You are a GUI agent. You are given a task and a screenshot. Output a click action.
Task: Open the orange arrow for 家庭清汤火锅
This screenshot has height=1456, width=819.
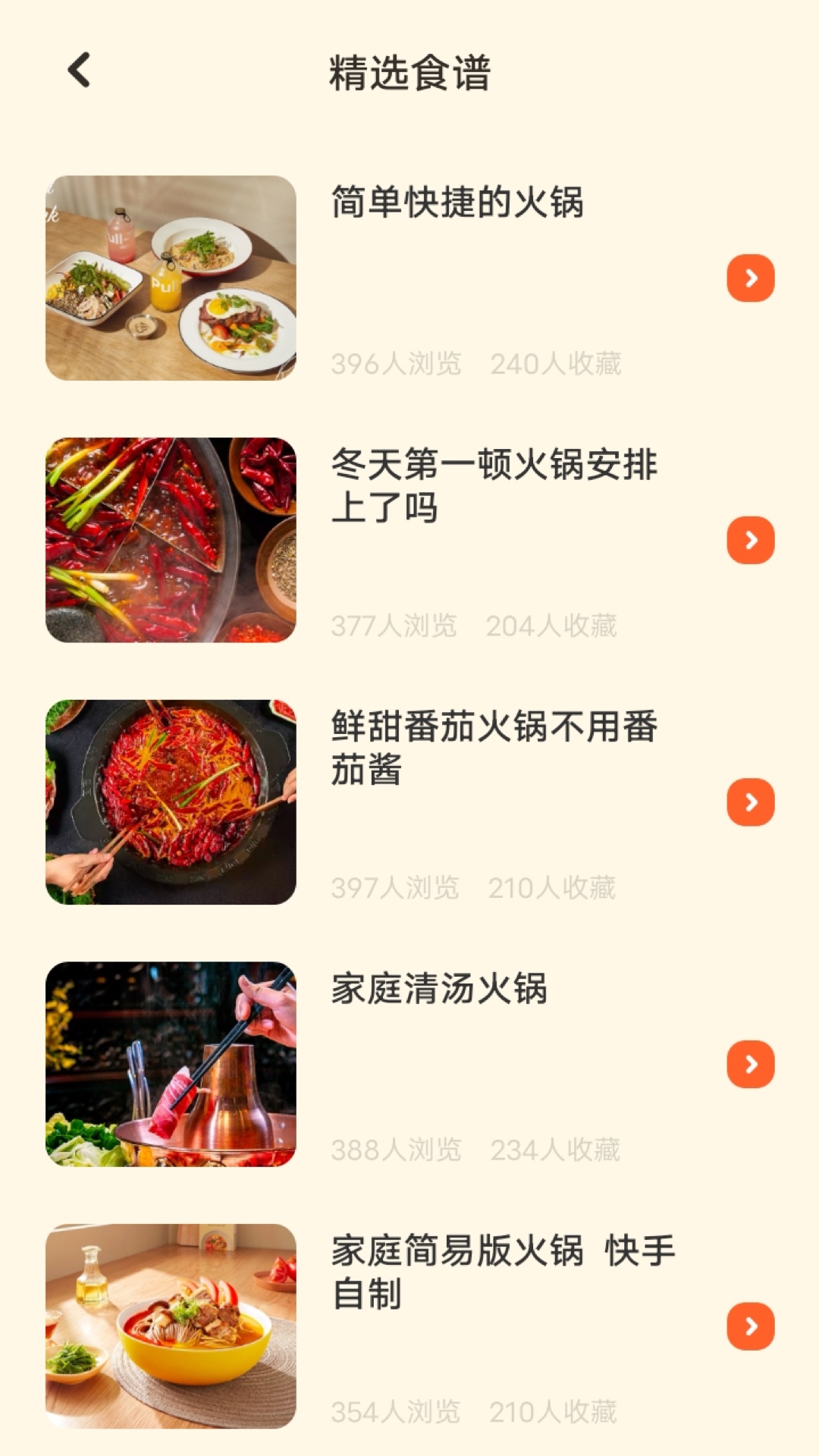[x=749, y=1063]
